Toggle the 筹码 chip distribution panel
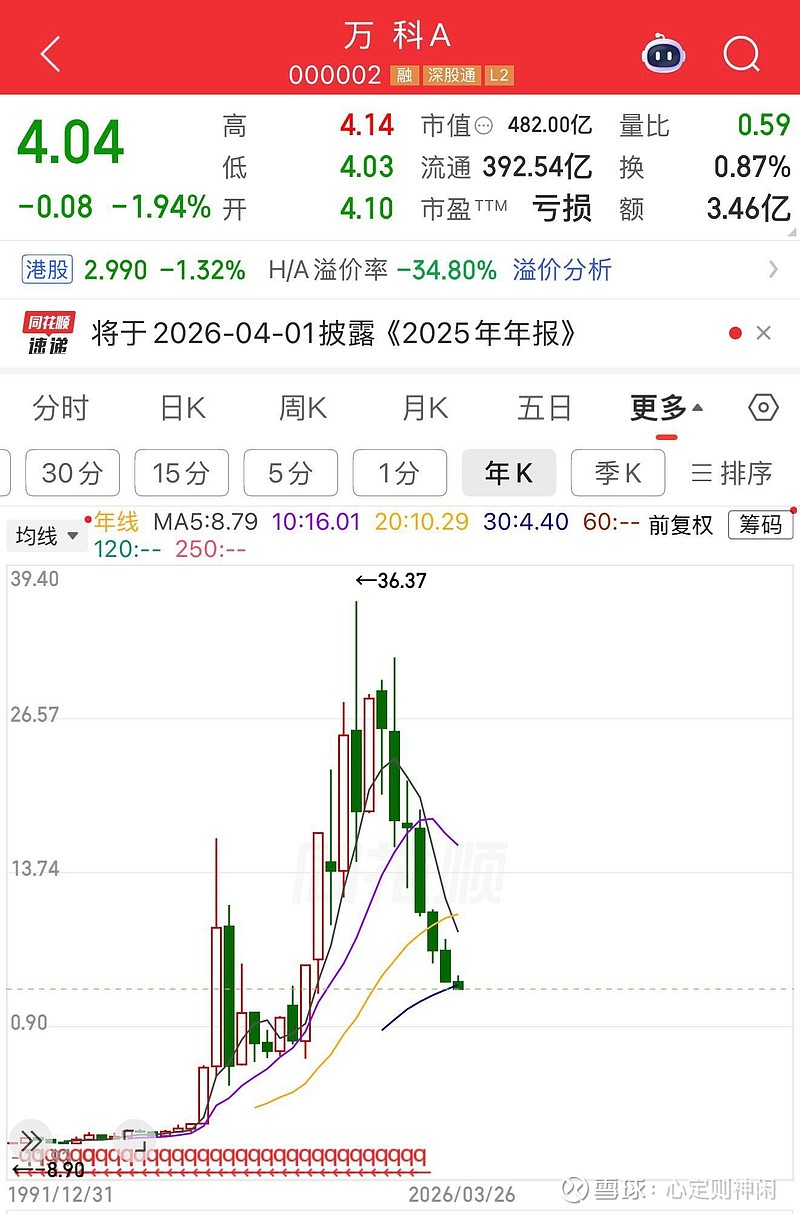 pyautogui.click(x=760, y=524)
